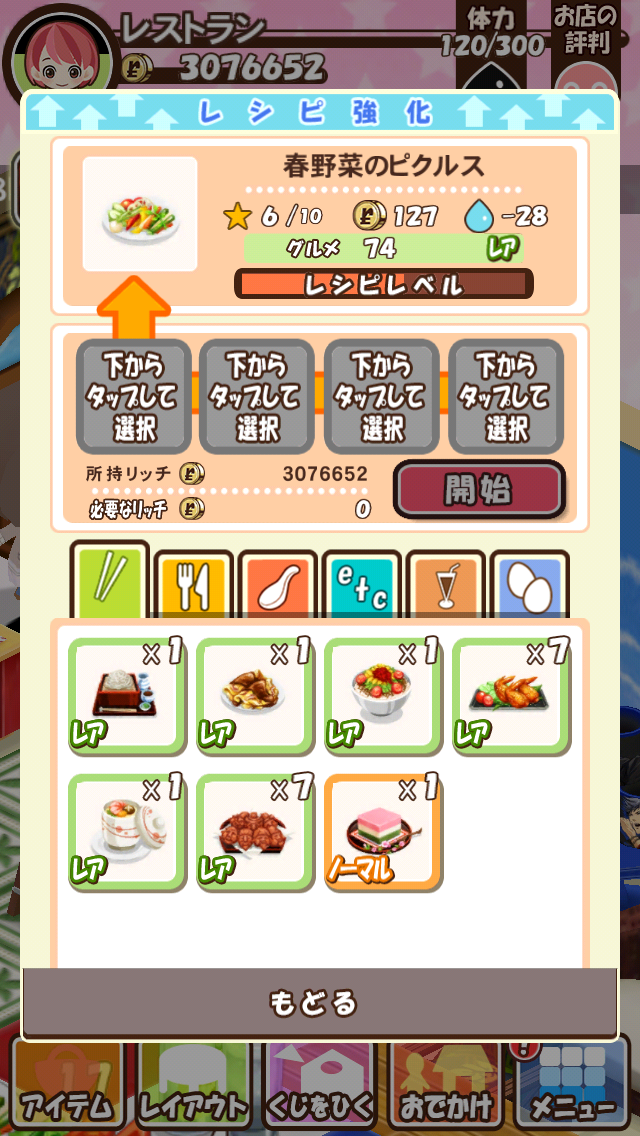Tap the first empty material slot
The height and width of the screenshot is (1136, 640).
pos(134,397)
